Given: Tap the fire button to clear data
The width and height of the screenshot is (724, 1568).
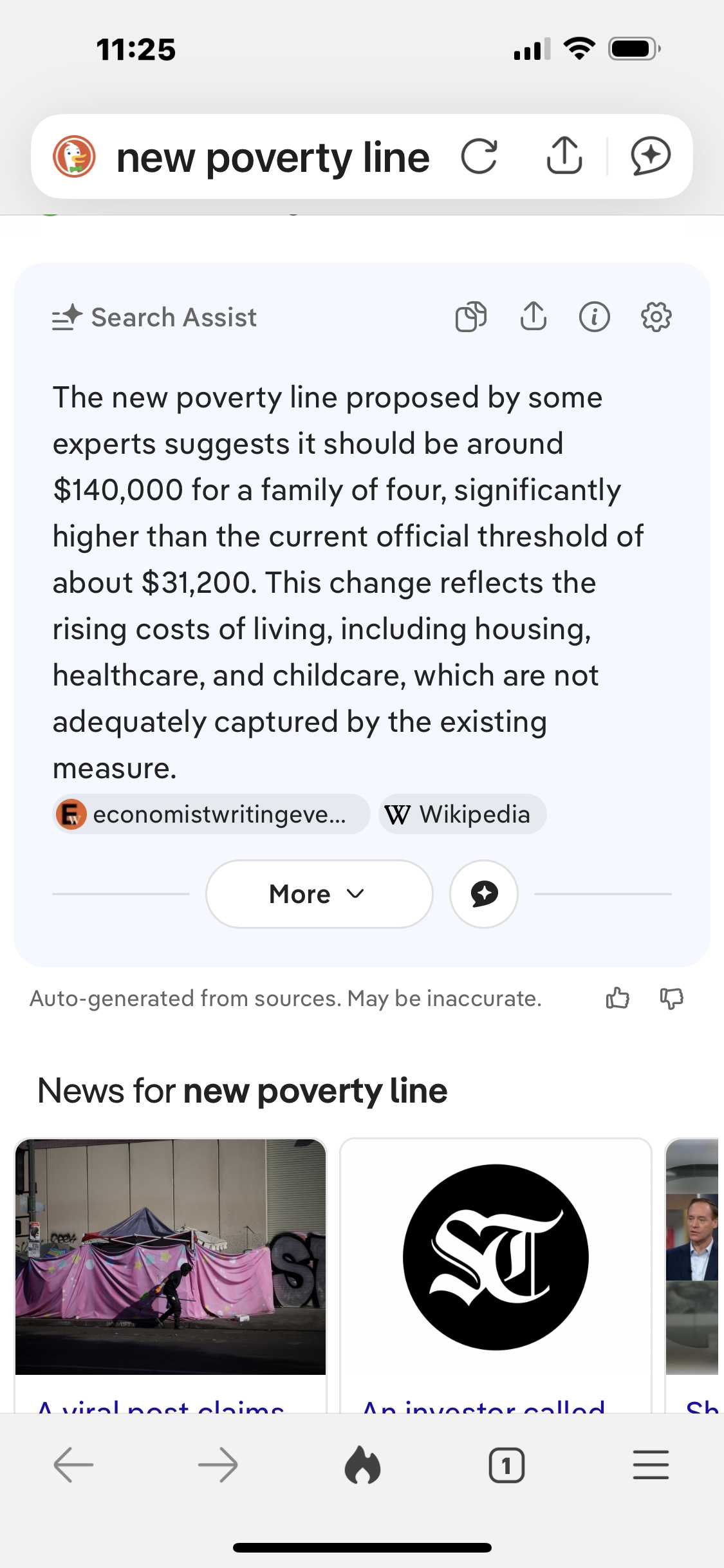Looking at the screenshot, I should 362,1466.
